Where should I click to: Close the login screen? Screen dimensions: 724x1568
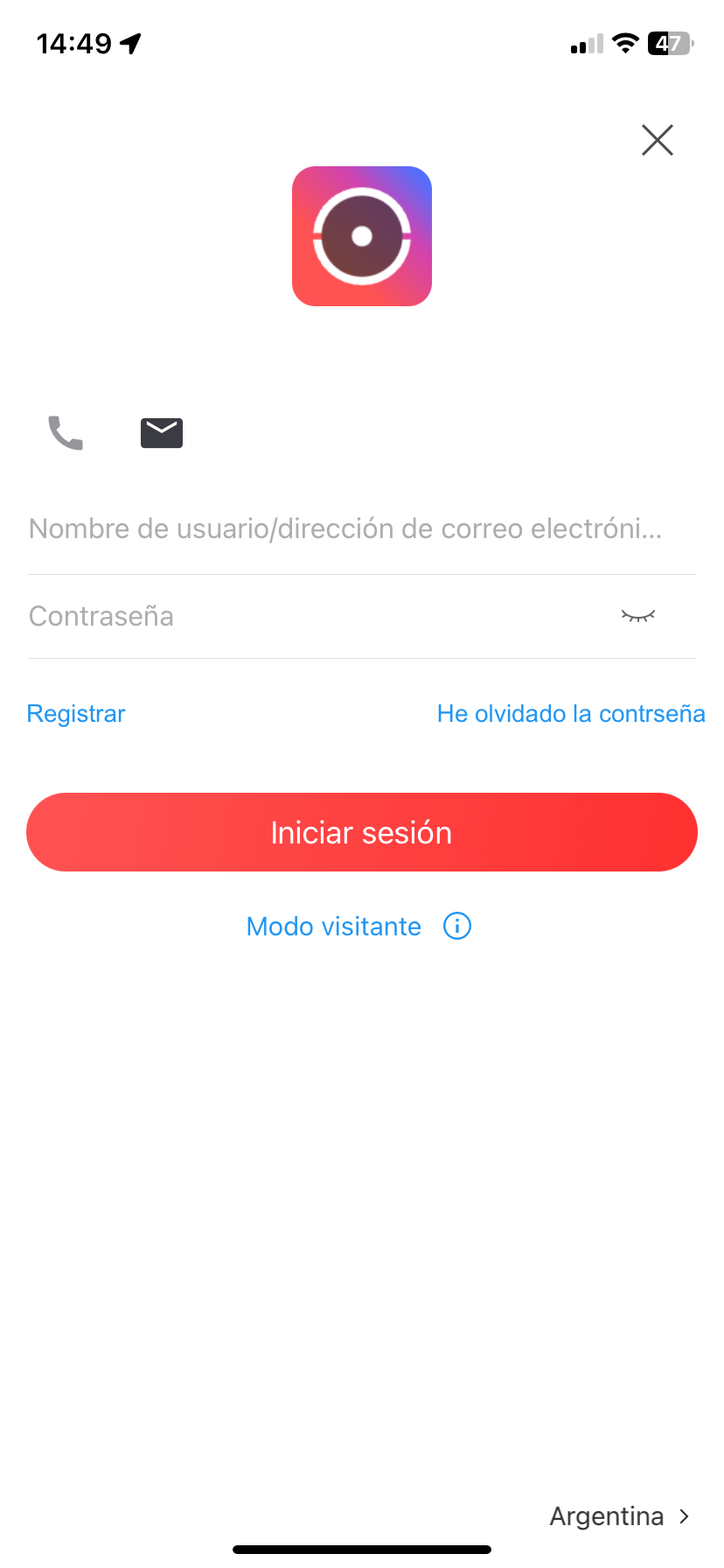657,140
